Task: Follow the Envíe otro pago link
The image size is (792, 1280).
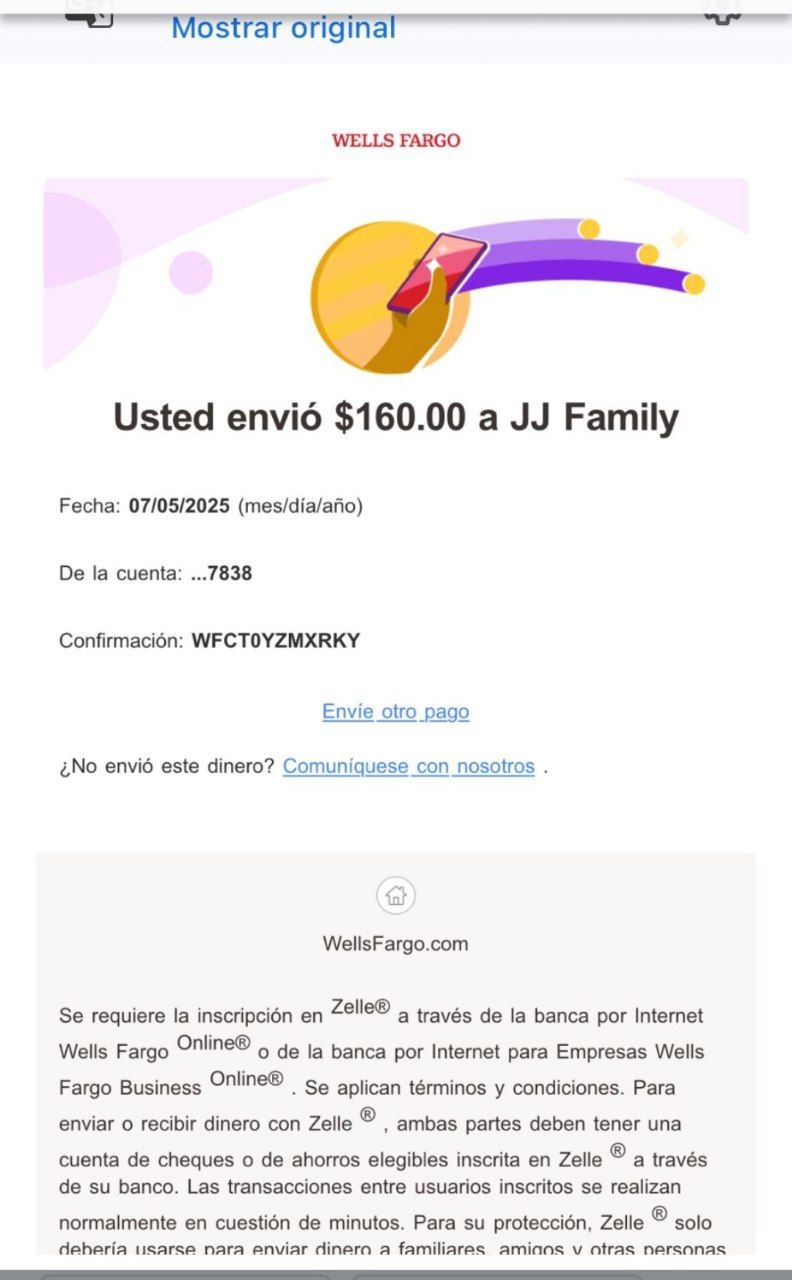Action: pyautogui.click(x=395, y=712)
